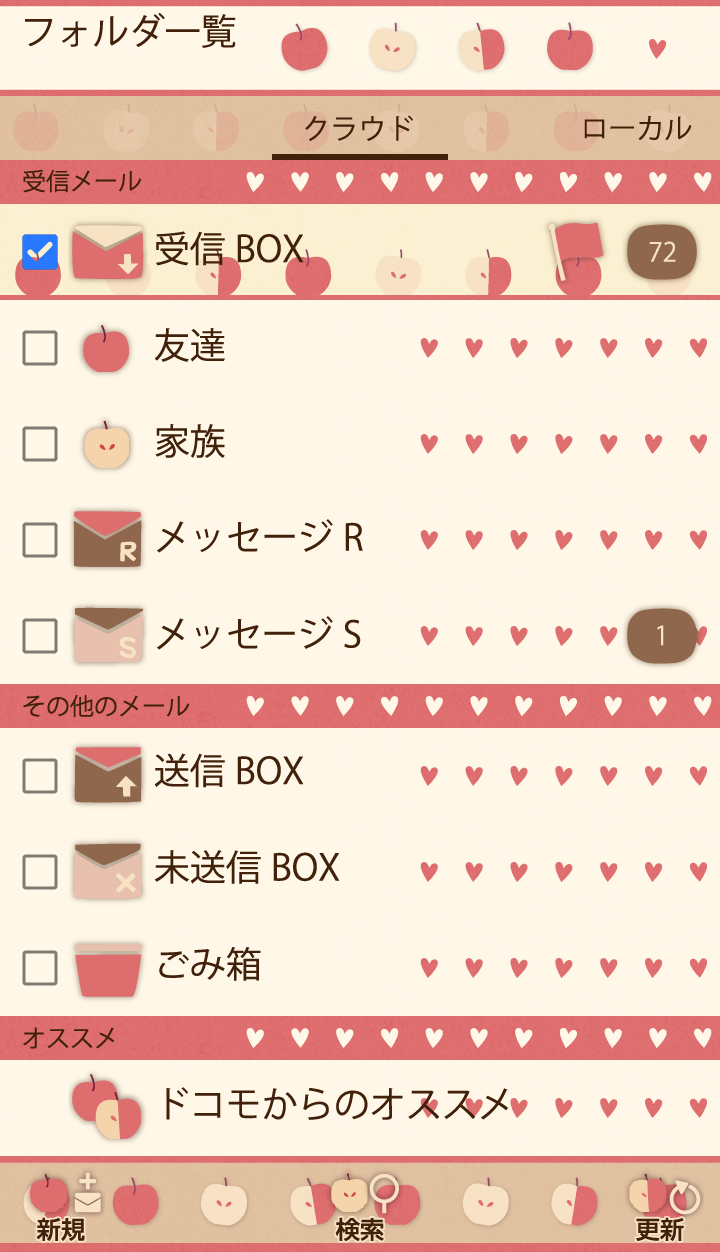Select the 送信 BOX checkbox
The height and width of the screenshot is (1252, 720).
click(x=40, y=776)
